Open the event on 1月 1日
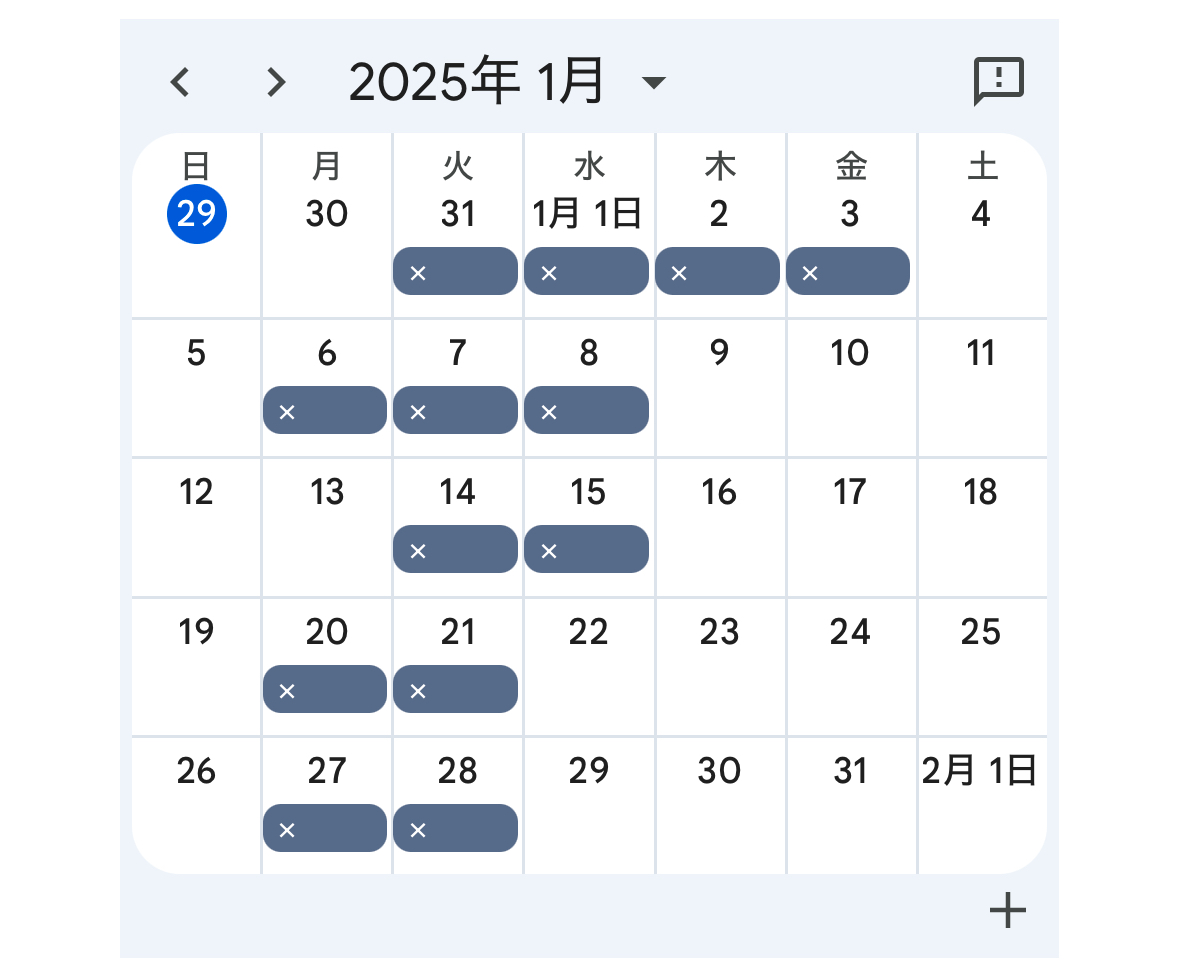 586,271
